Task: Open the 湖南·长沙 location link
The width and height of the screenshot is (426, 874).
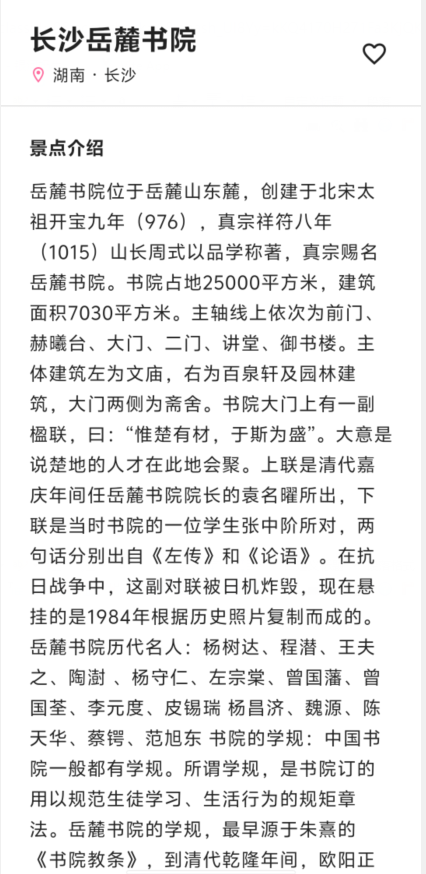Action: pyautogui.click(x=84, y=75)
